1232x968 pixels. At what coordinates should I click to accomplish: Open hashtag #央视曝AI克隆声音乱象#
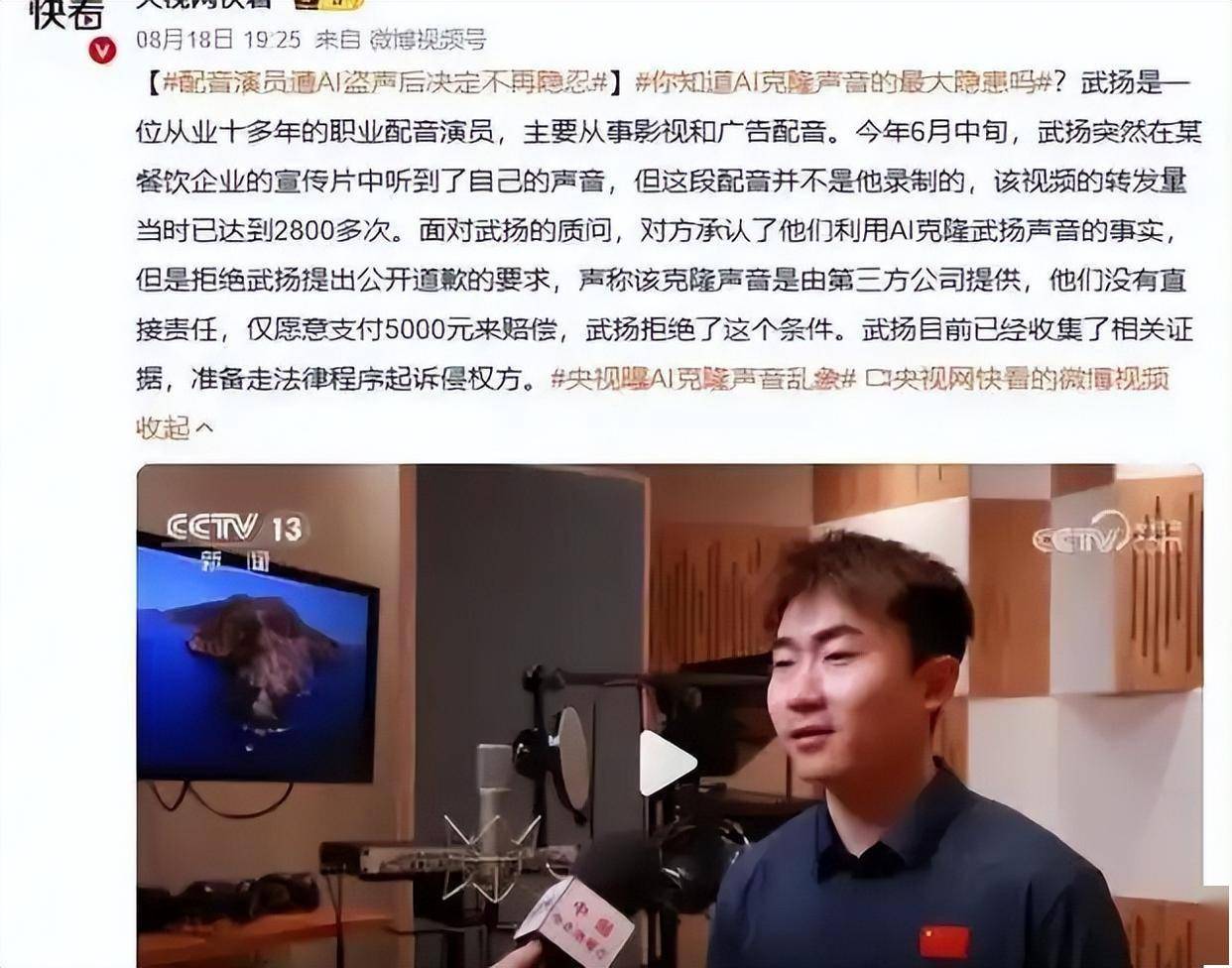click(702, 379)
